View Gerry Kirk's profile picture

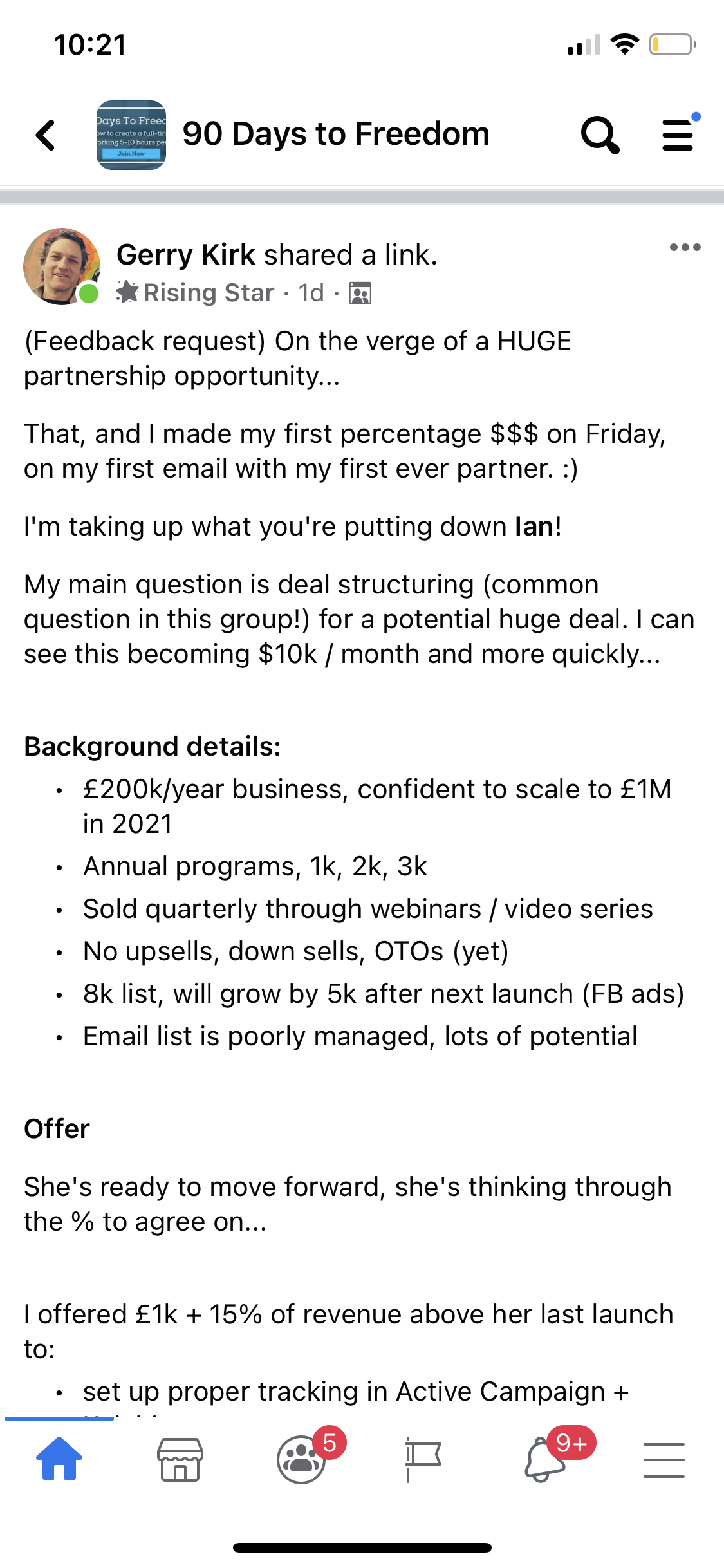click(x=62, y=266)
